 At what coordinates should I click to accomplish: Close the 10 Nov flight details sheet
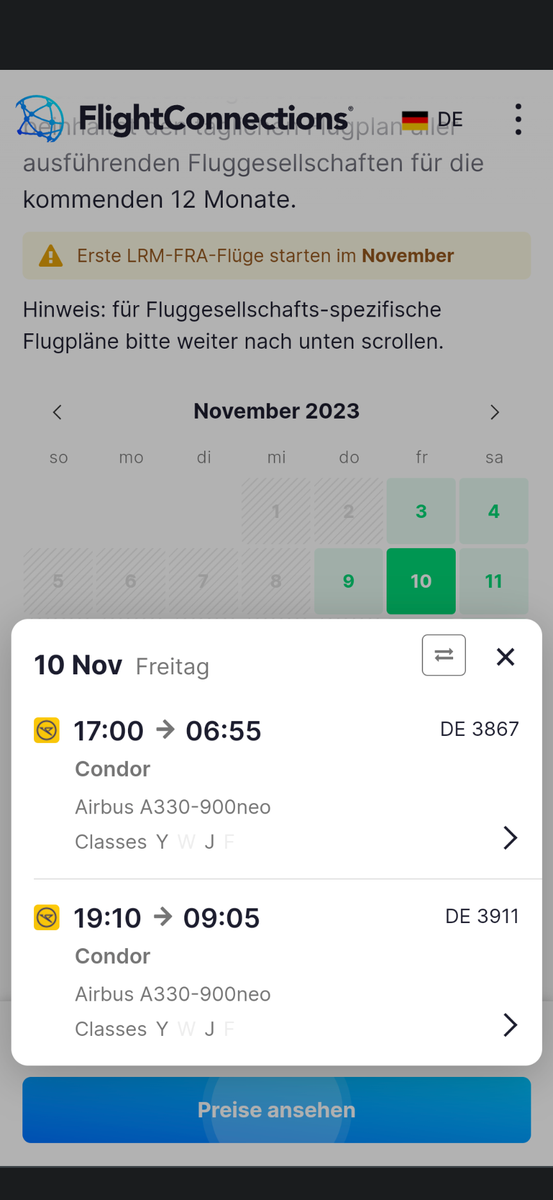tap(505, 656)
